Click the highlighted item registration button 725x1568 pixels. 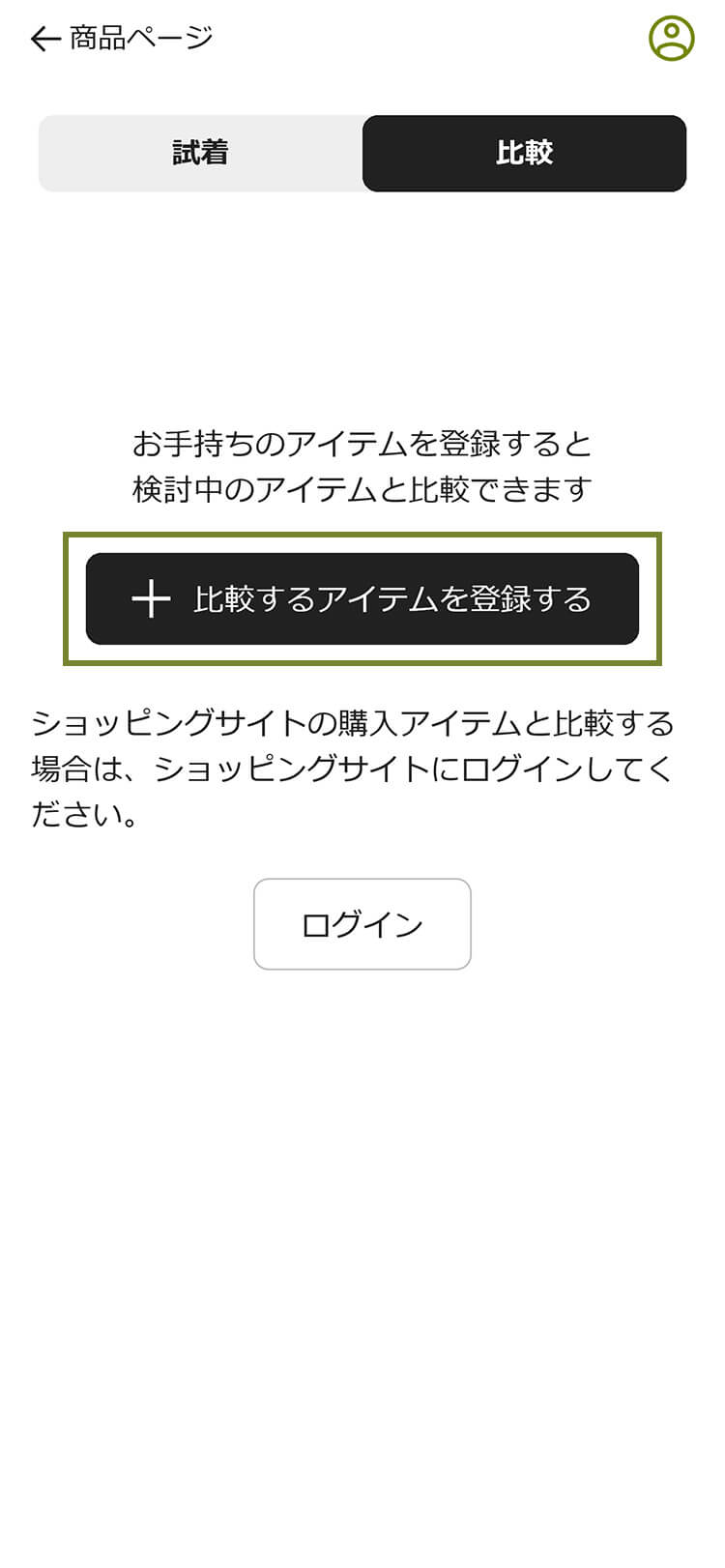pos(362,597)
